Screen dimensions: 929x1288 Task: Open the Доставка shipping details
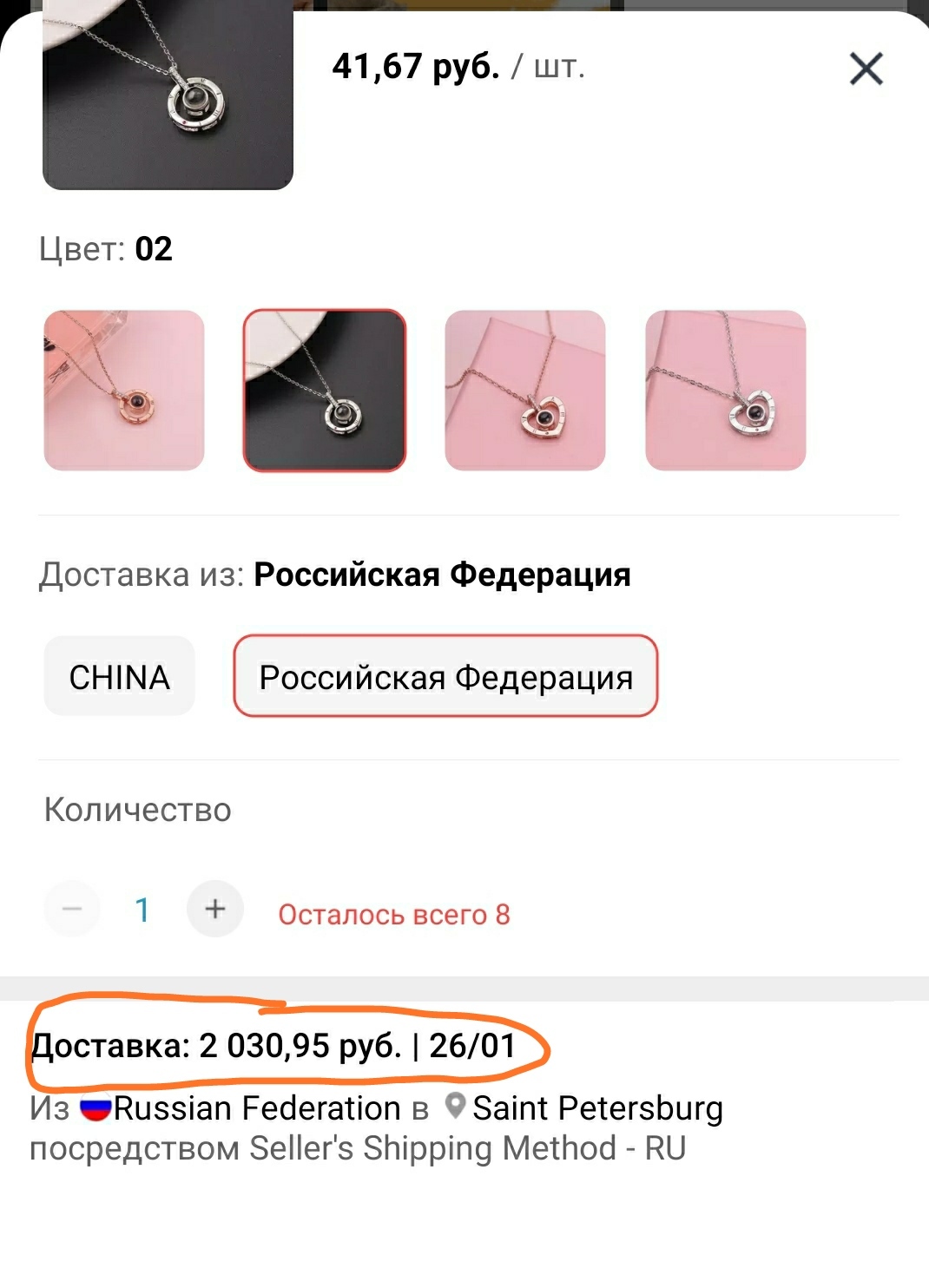point(274,1046)
